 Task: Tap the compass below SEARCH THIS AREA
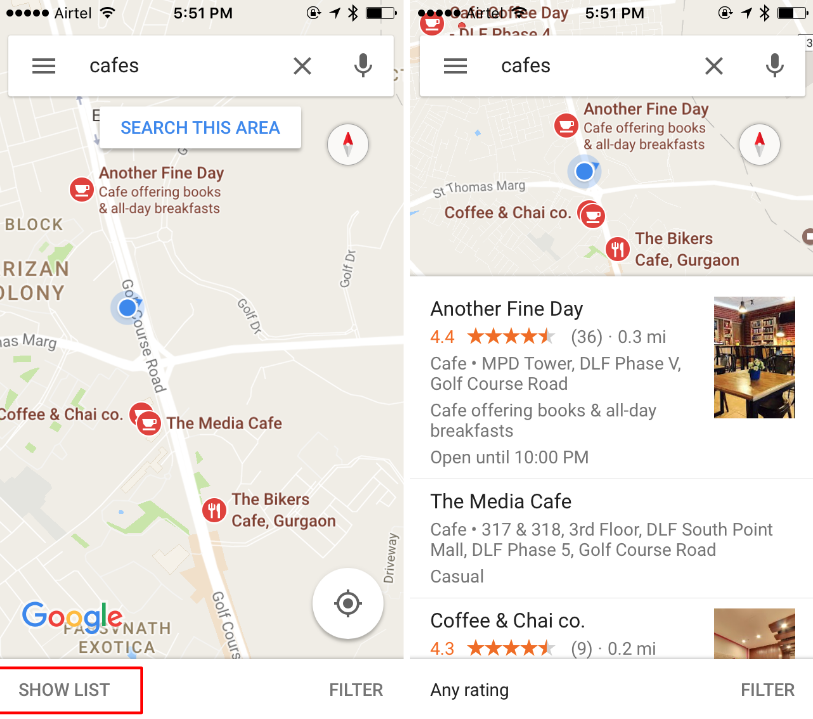(348, 144)
